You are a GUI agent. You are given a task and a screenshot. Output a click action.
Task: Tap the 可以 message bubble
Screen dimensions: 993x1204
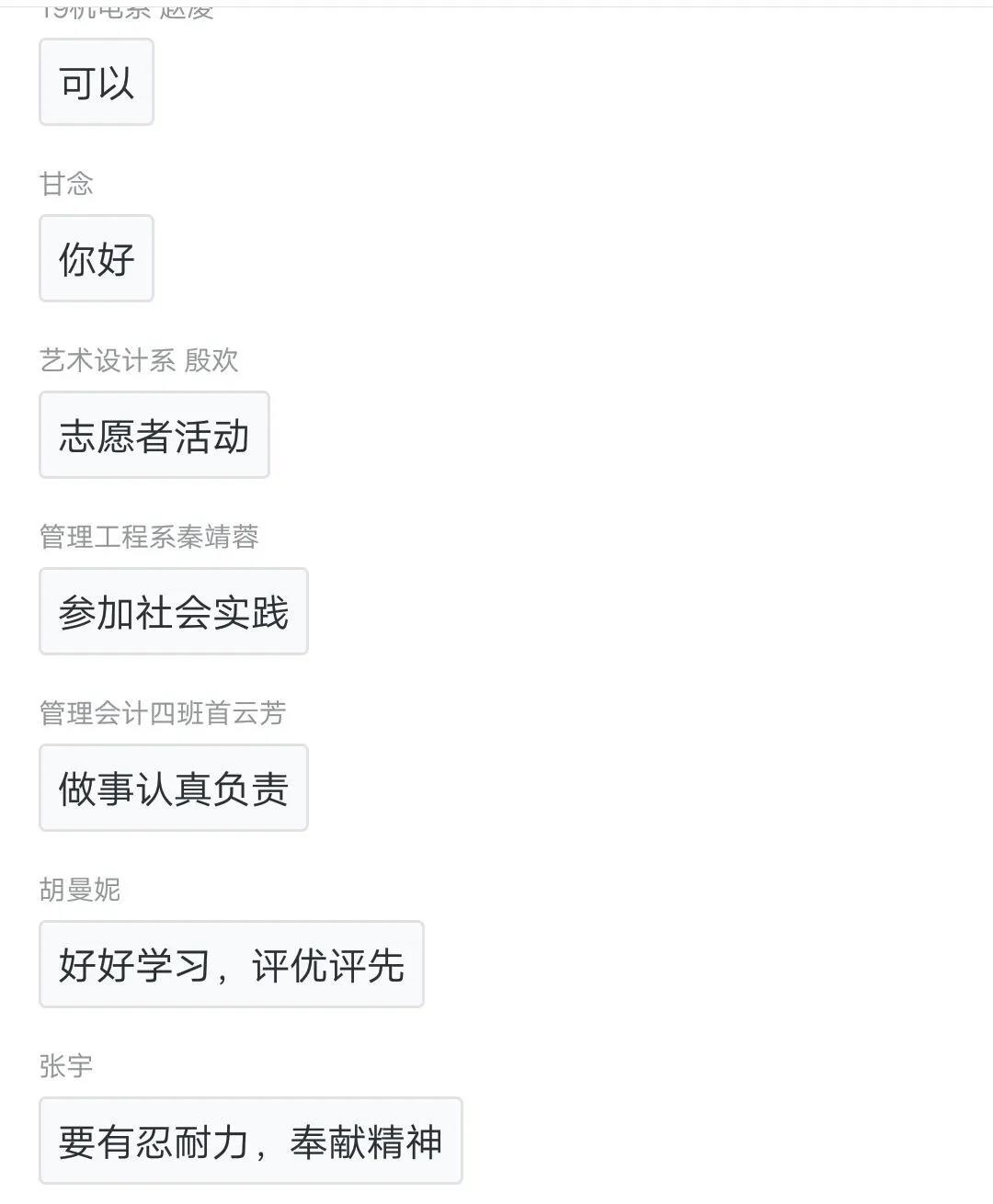pyautogui.click(x=97, y=83)
